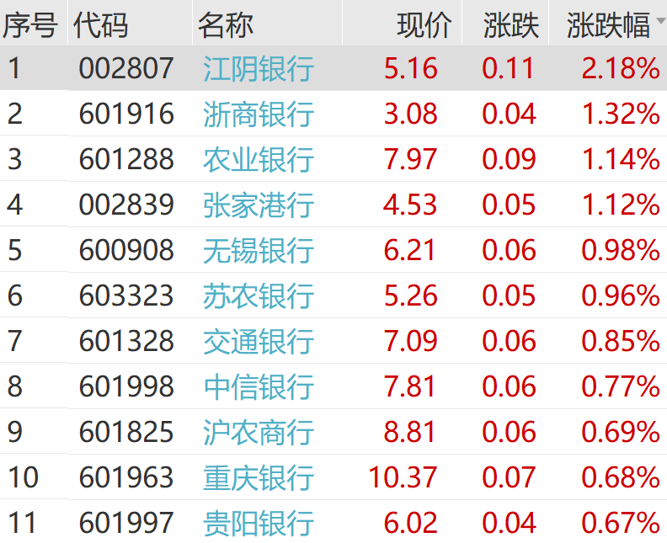
Task: Sort the list by 名称 column
Action: coord(225,24)
